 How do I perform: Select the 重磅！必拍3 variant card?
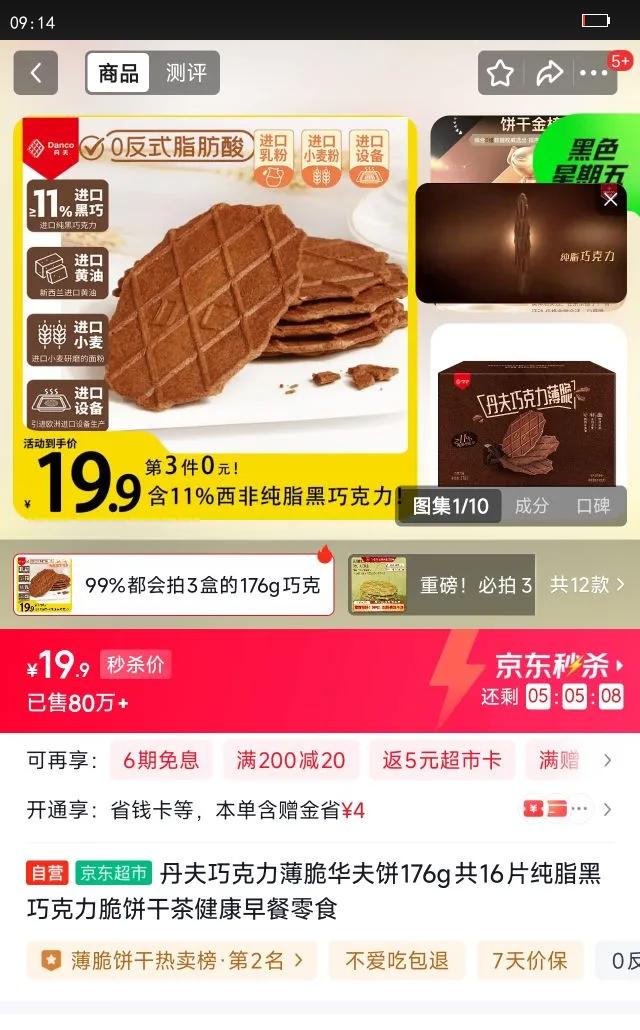441,585
